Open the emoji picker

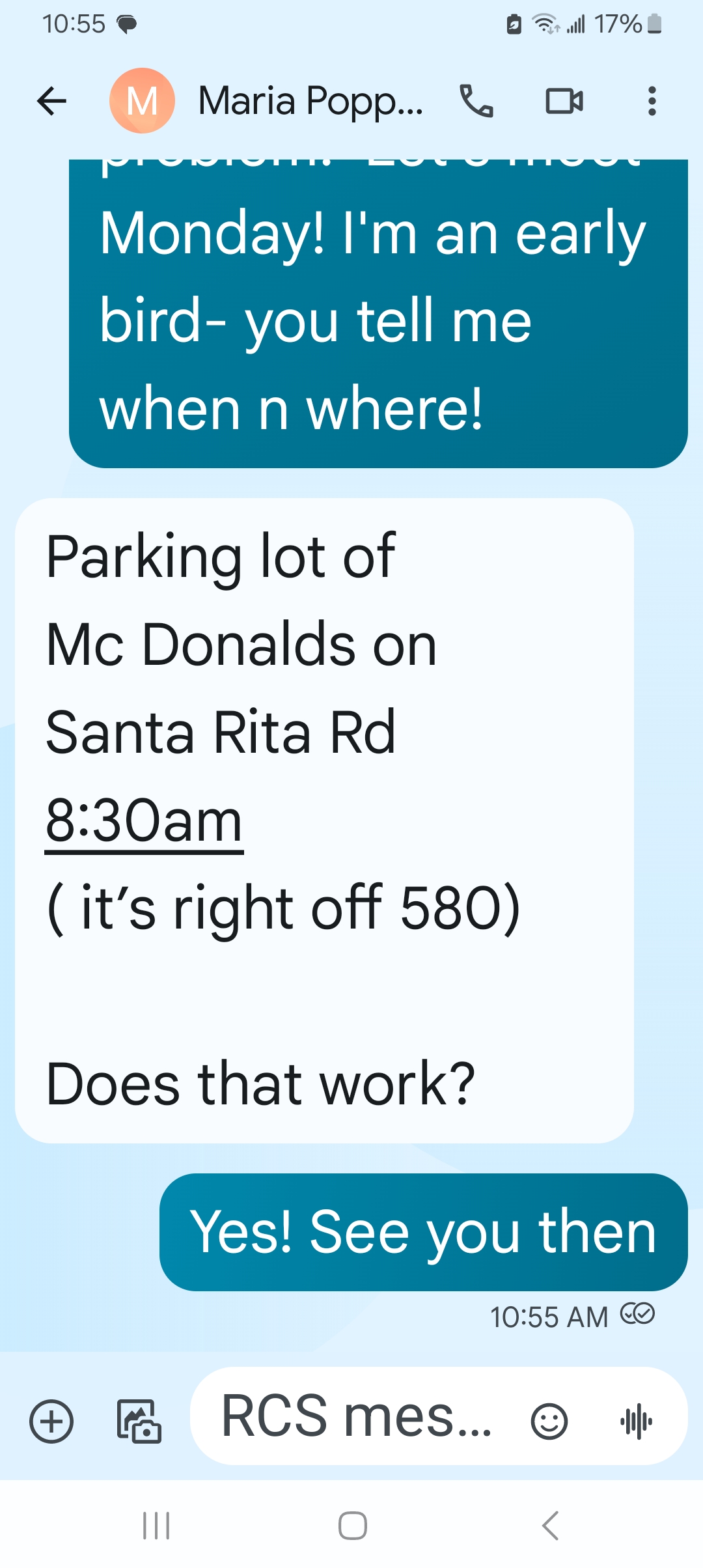coord(549,1421)
